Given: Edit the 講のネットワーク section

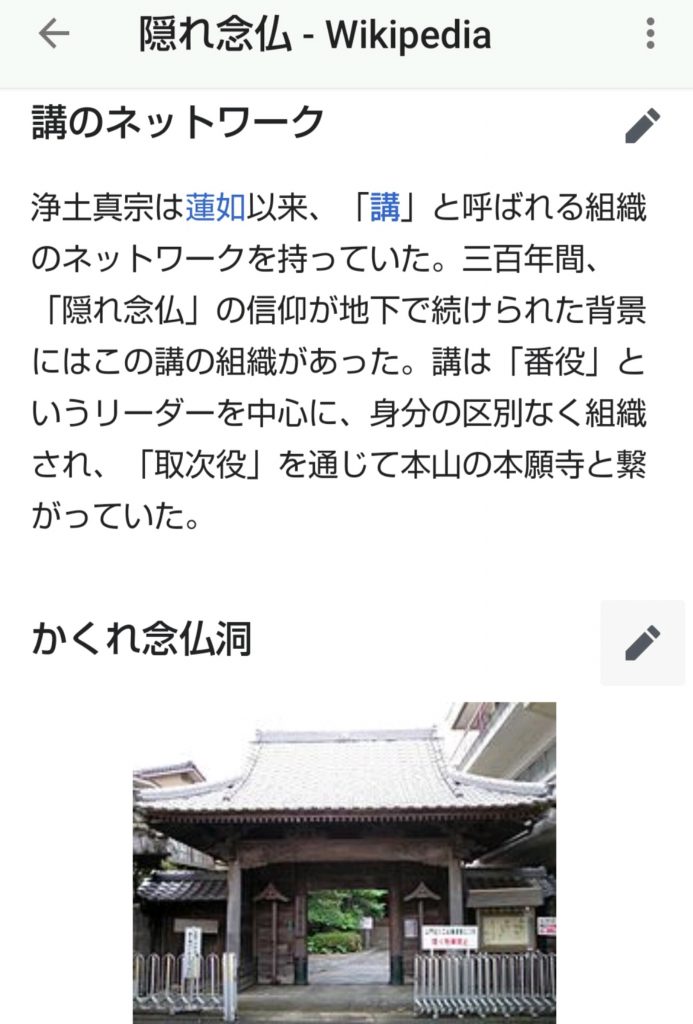Looking at the screenshot, I should click(642, 126).
